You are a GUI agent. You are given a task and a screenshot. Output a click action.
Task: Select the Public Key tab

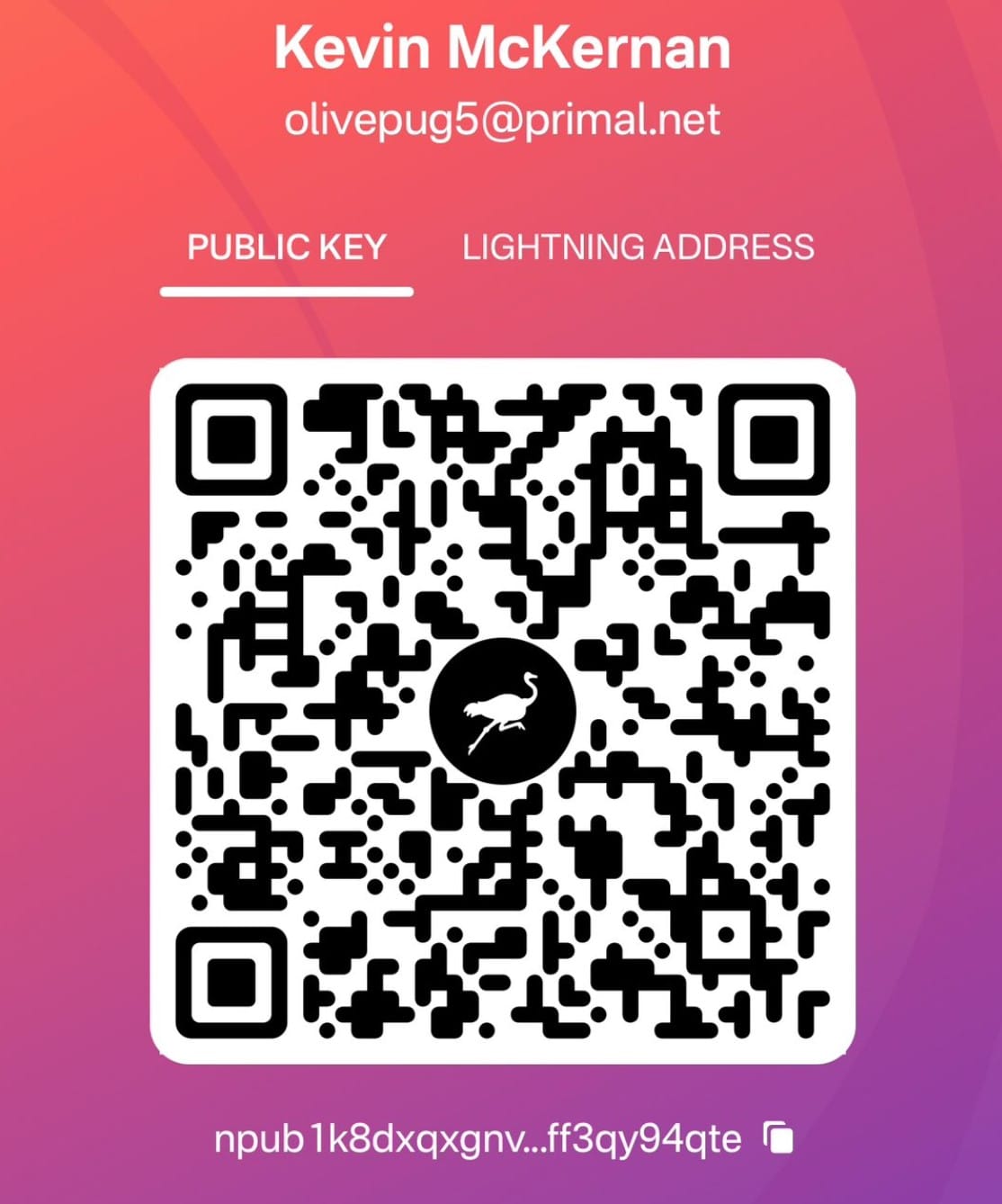point(286,247)
